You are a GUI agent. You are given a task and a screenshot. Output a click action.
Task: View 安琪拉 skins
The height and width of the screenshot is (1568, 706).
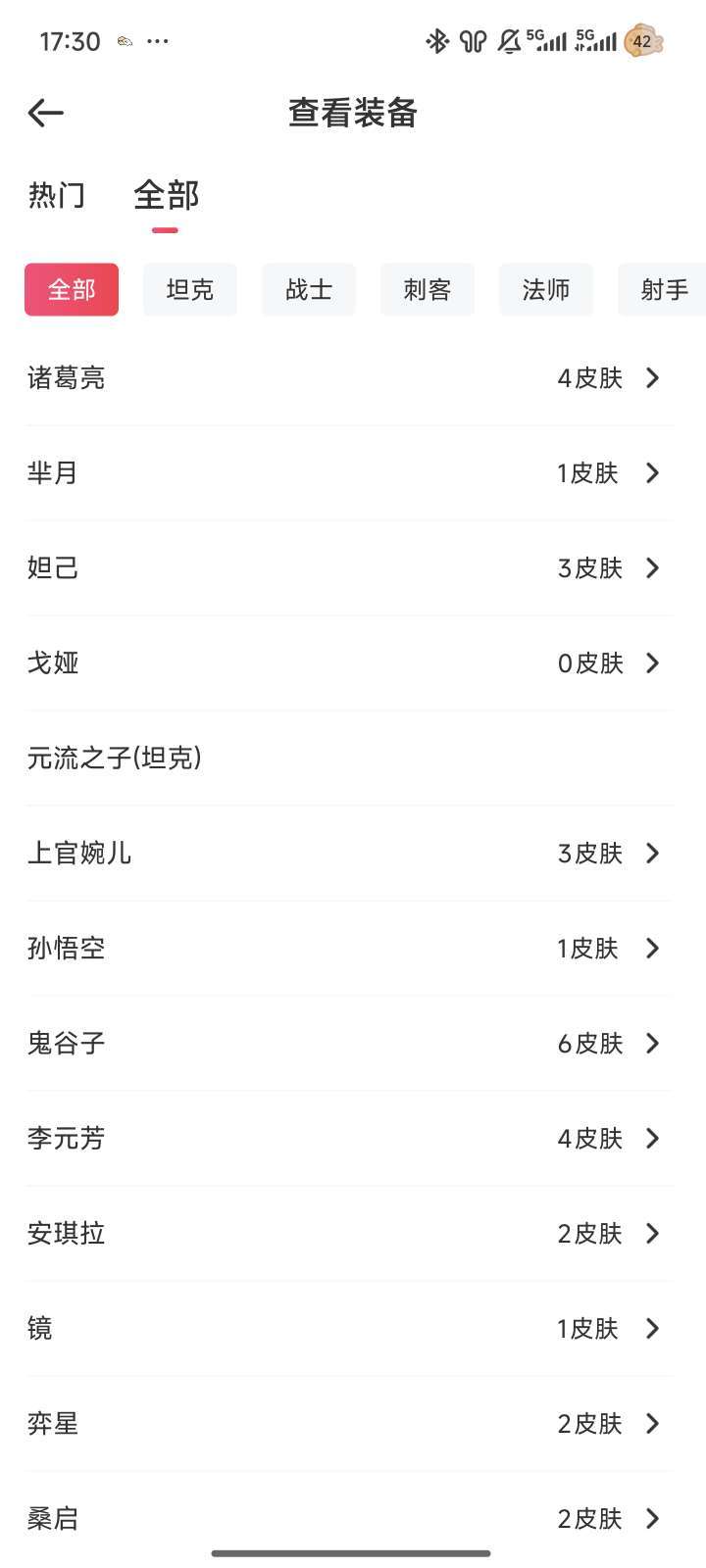coord(349,1234)
